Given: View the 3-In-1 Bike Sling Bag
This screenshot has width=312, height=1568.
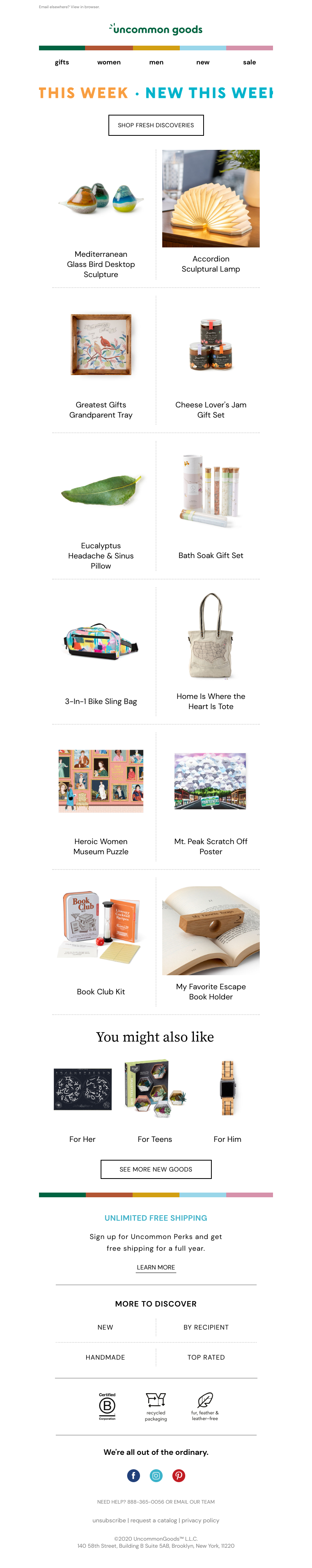Looking at the screenshot, I should click(101, 700).
